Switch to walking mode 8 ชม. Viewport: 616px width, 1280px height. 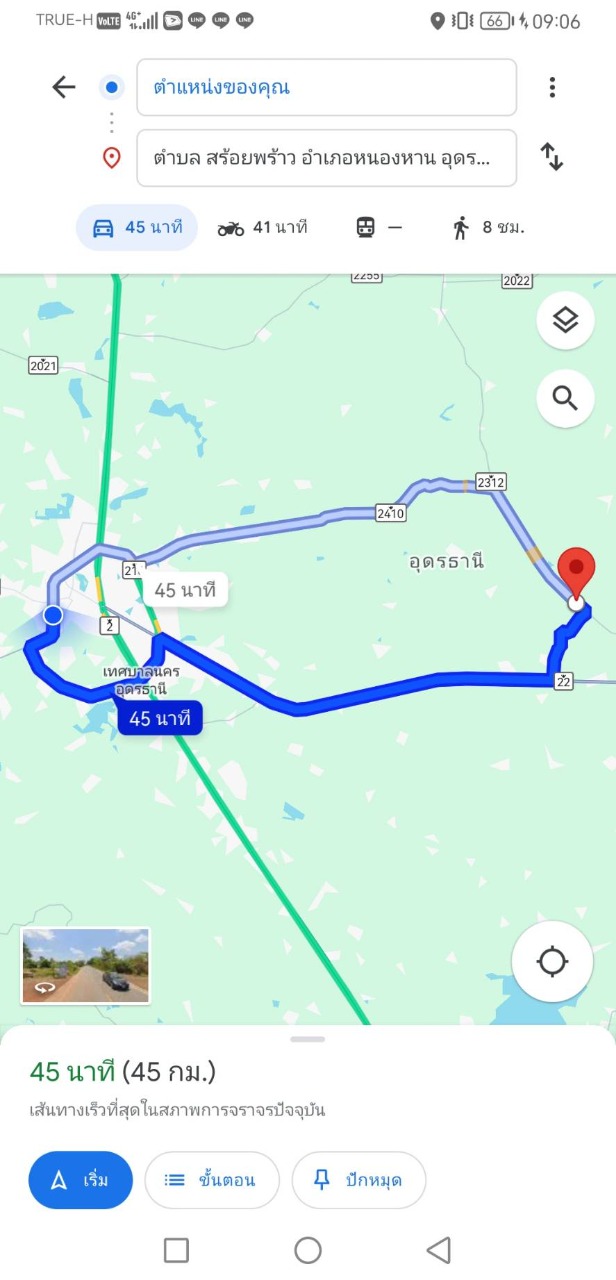(x=487, y=228)
